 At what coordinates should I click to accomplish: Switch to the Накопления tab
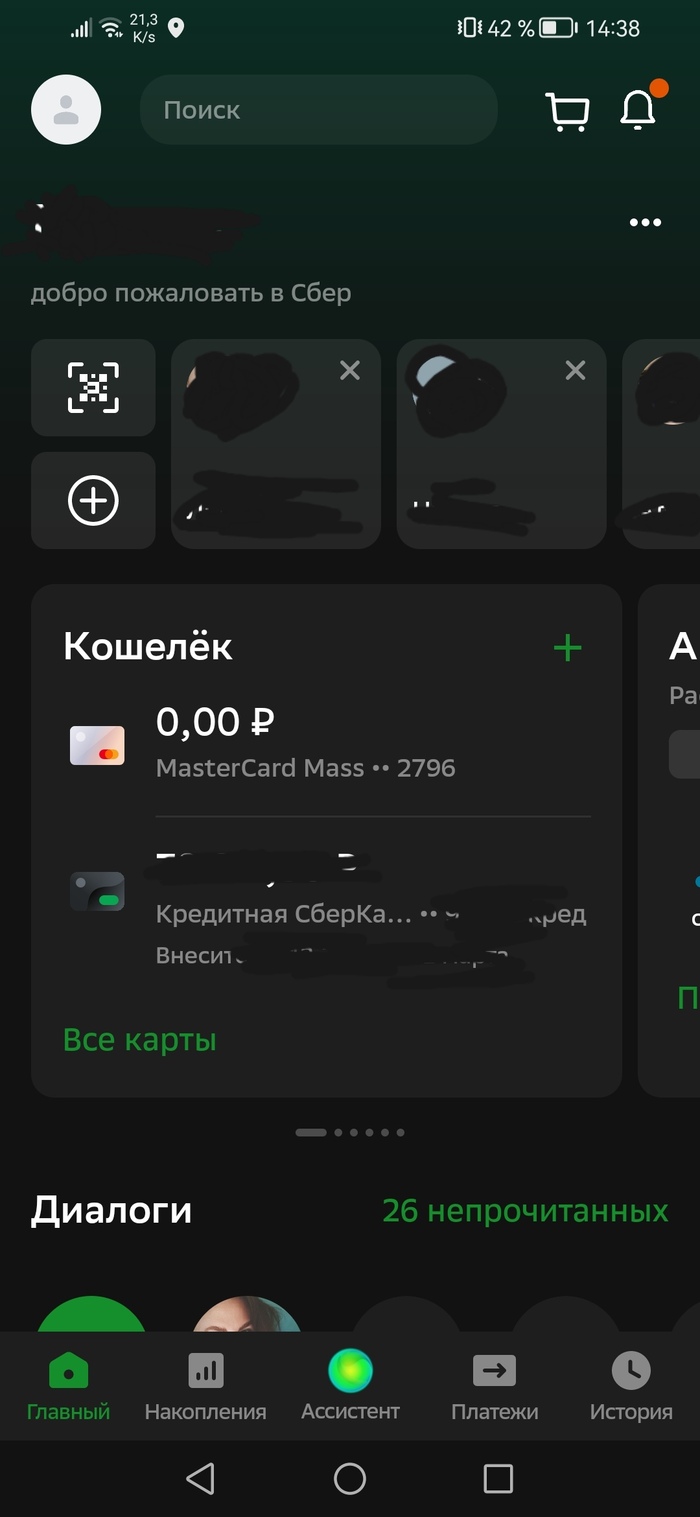tap(205, 1387)
